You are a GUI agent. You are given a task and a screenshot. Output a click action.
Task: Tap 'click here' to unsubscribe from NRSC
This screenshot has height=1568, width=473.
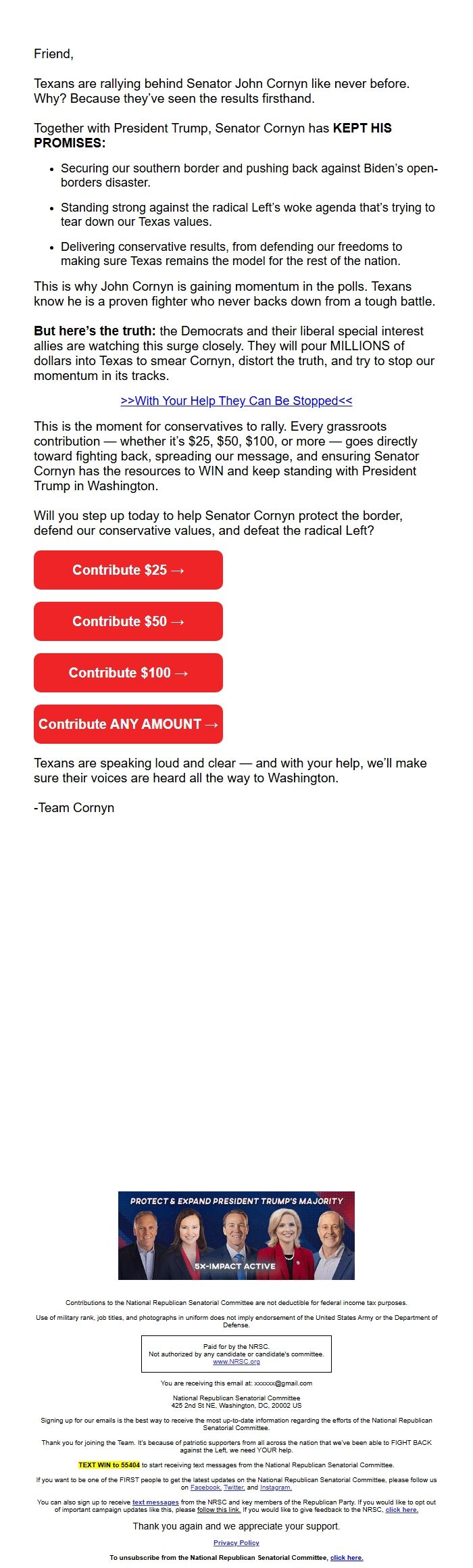click(347, 1558)
